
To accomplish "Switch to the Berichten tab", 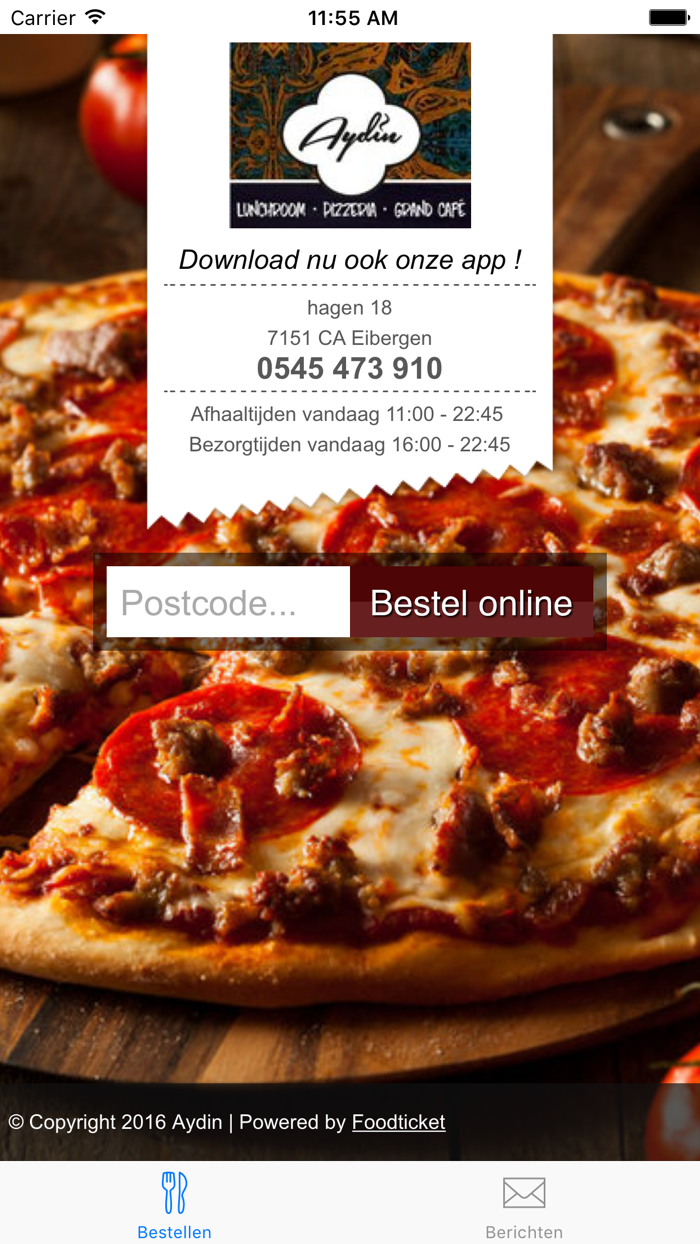I will pyautogui.click(x=524, y=1204).
